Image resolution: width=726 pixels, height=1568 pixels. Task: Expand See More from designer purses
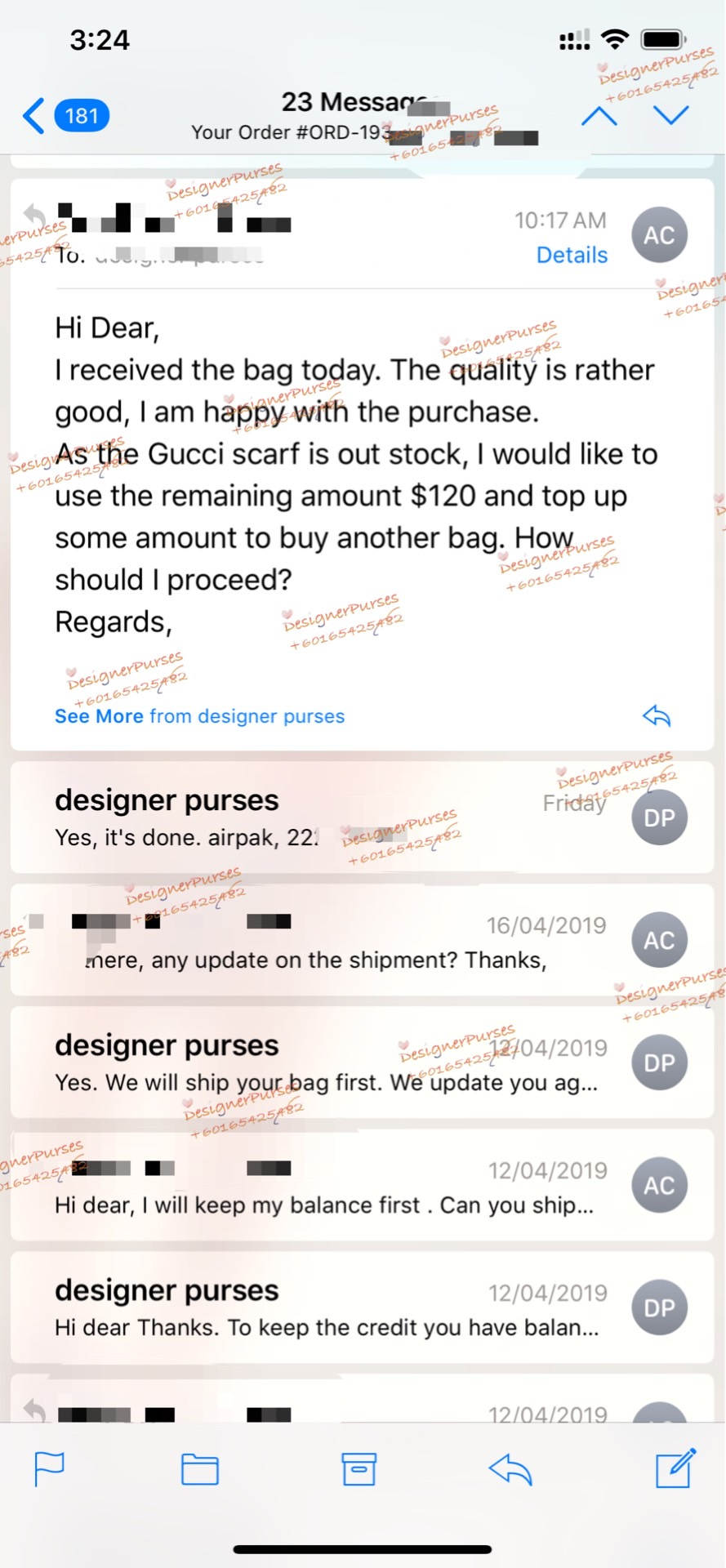[199, 716]
